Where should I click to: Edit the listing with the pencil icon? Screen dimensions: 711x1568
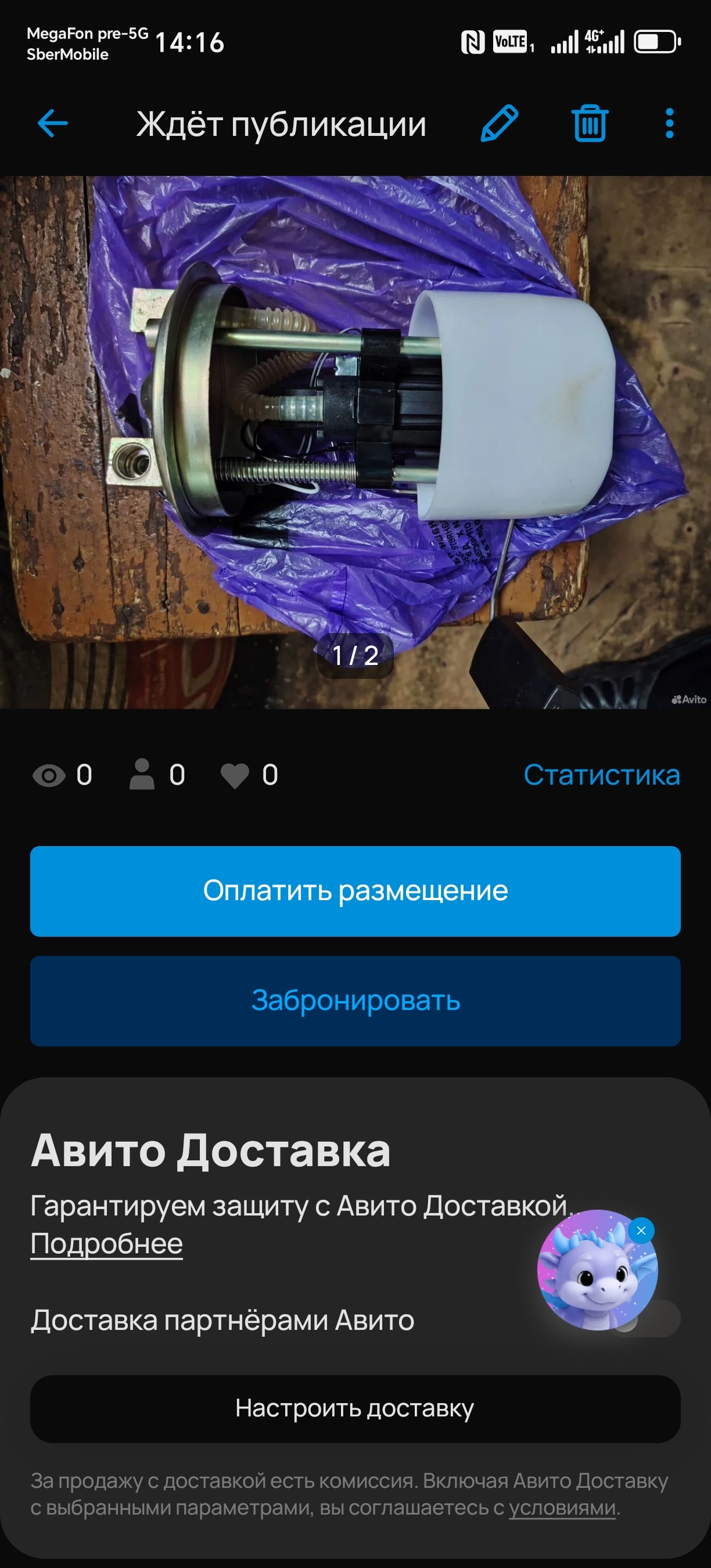pos(499,124)
